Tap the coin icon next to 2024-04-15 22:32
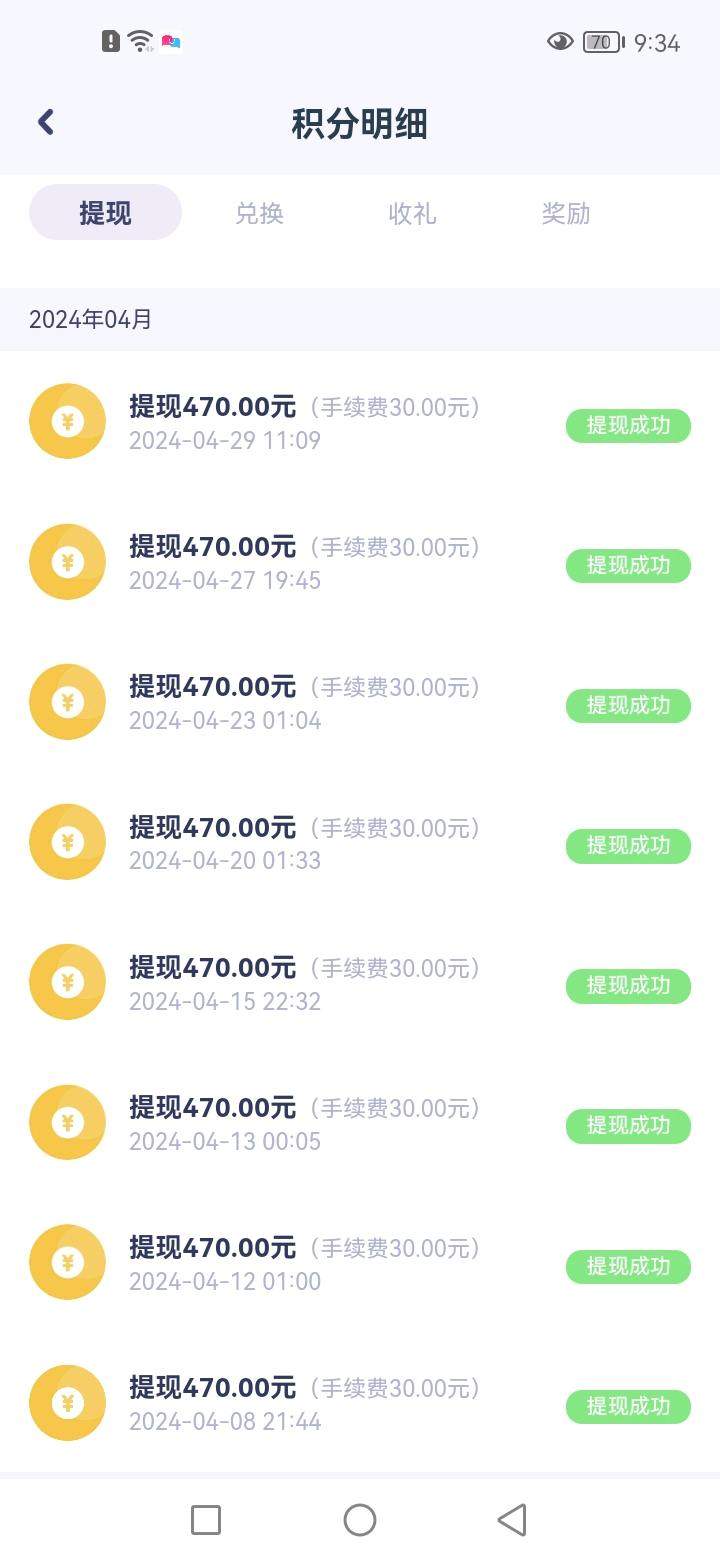The image size is (720, 1560). coord(67,981)
